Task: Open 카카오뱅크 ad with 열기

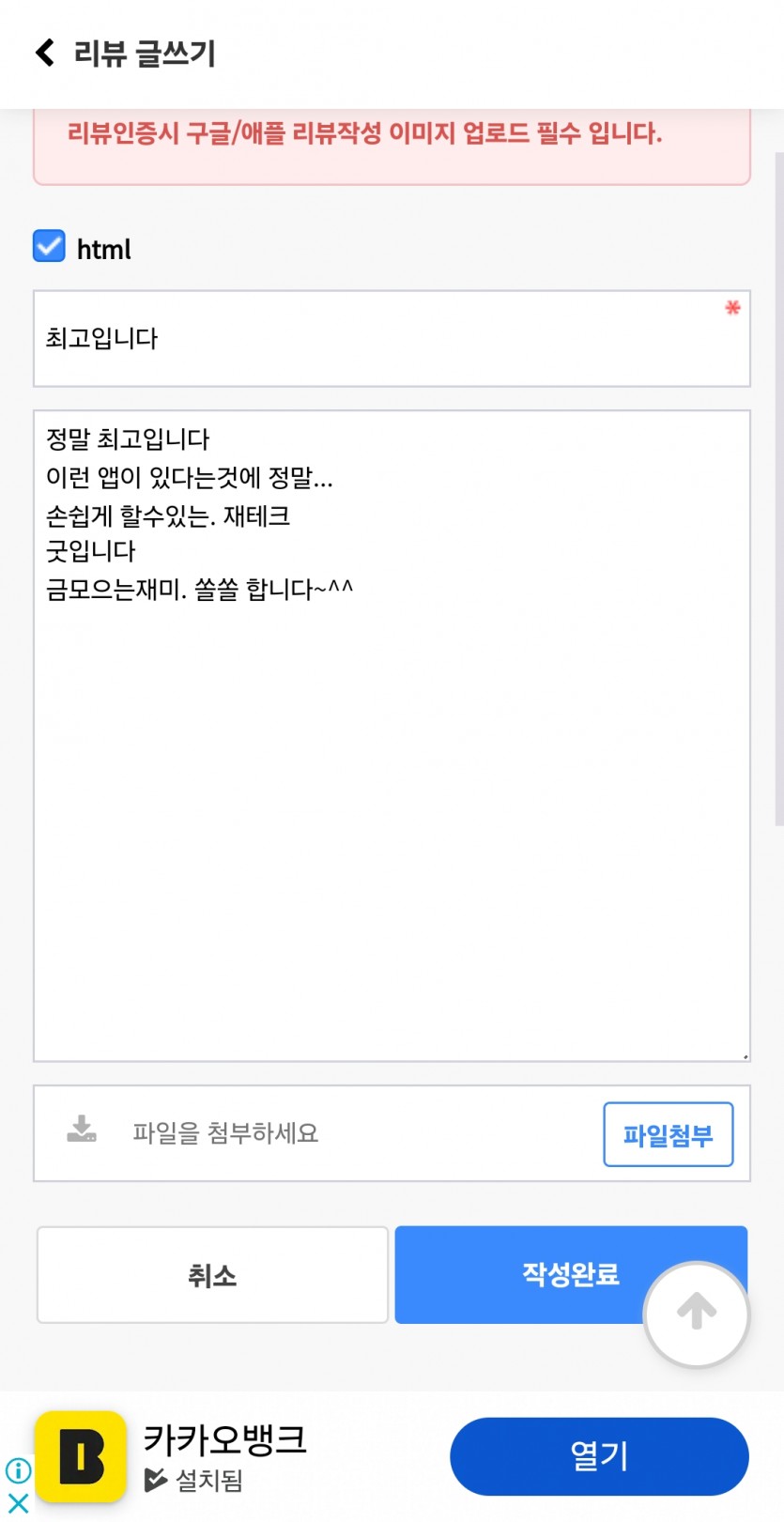Action: click(599, 1456)
